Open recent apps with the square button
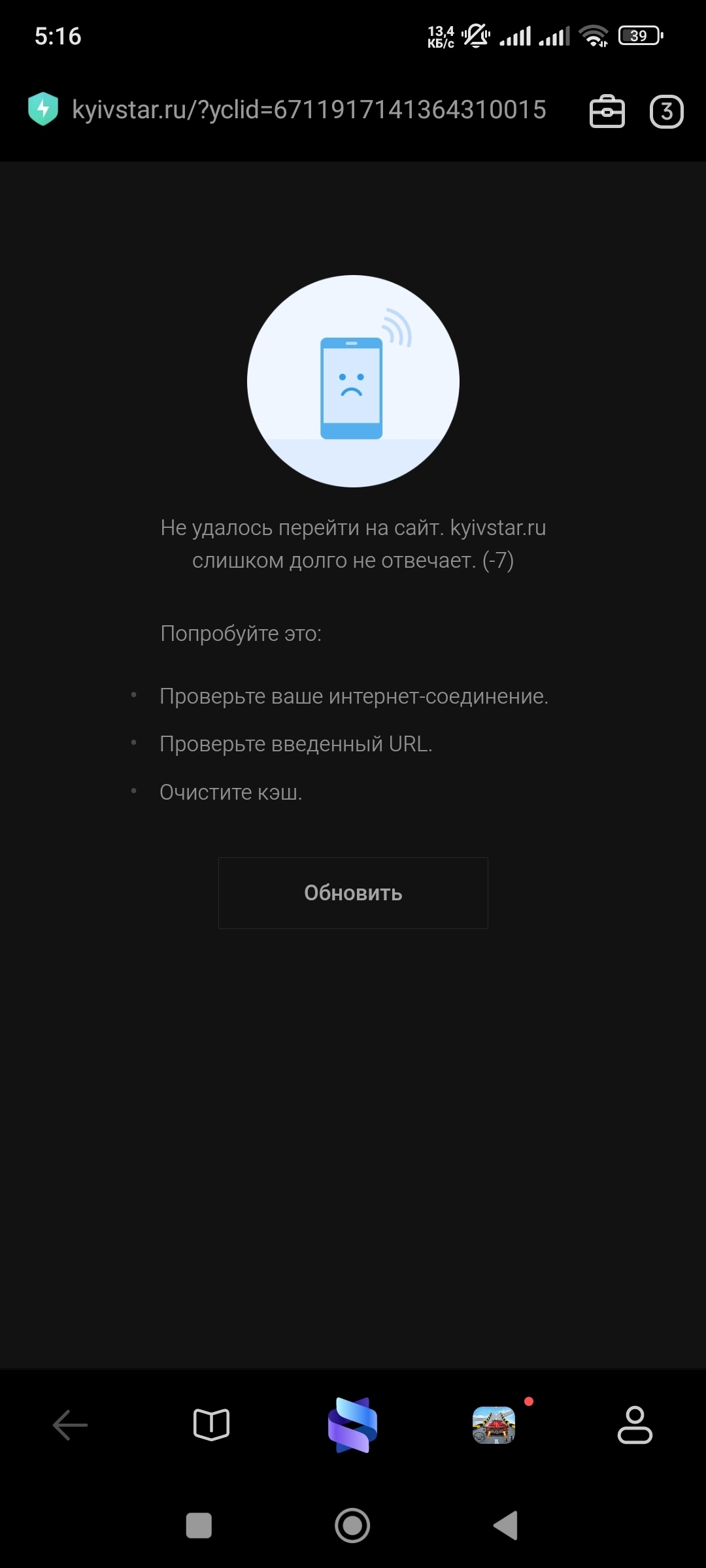Image resolution: width=706 pixels, height=1568 pixels. pyautogui.click(x=199, y=1526)
